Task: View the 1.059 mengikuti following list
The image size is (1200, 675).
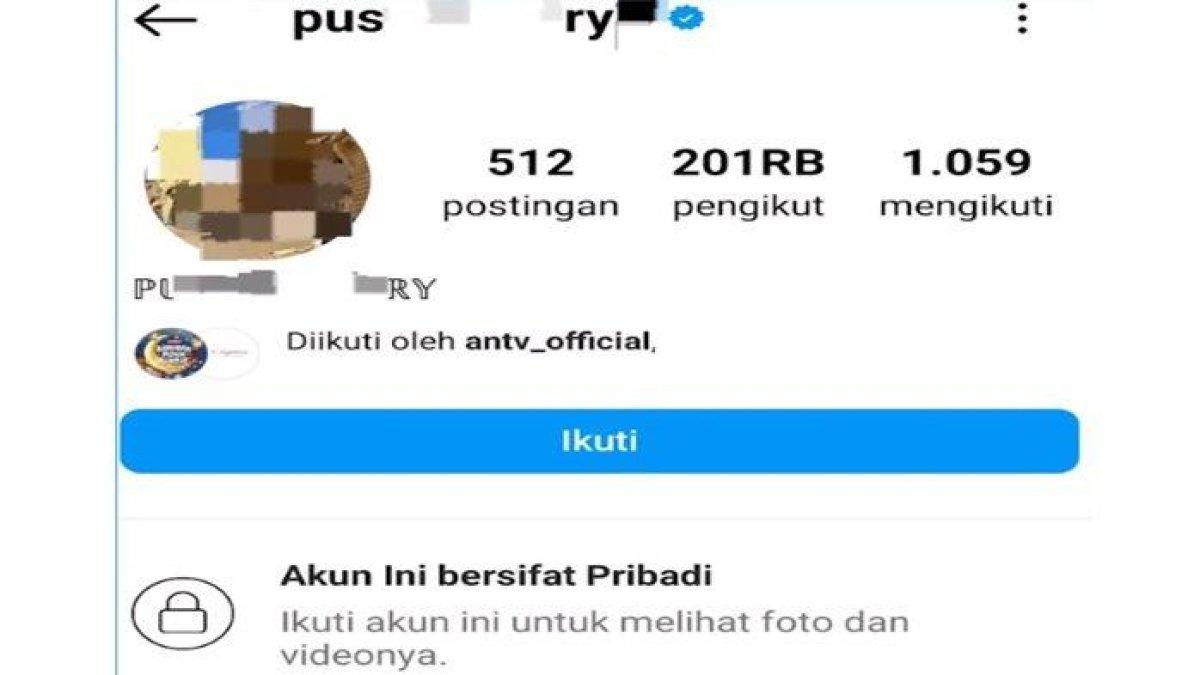Action: pos(965,182)
